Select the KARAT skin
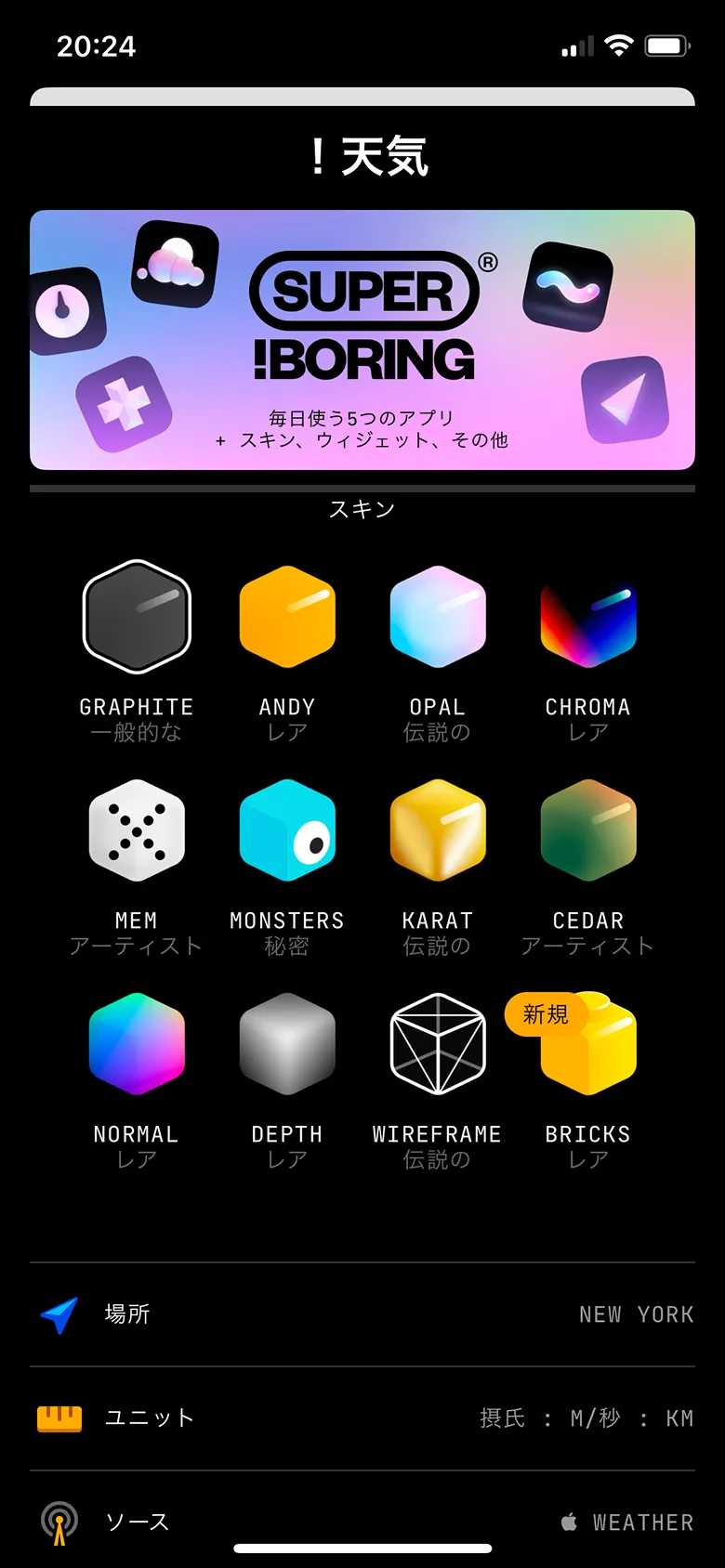The image size is (725, 1568). pos(438,831)
